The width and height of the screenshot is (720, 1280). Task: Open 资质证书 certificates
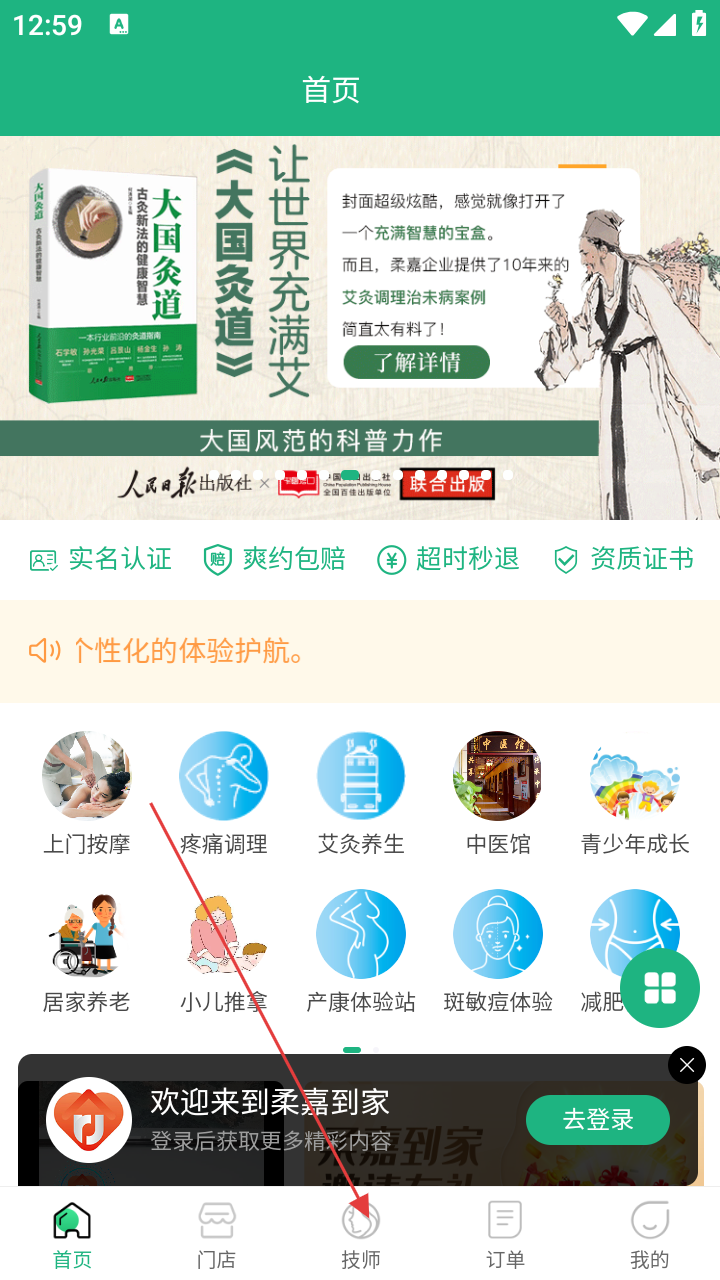[623, 559]
